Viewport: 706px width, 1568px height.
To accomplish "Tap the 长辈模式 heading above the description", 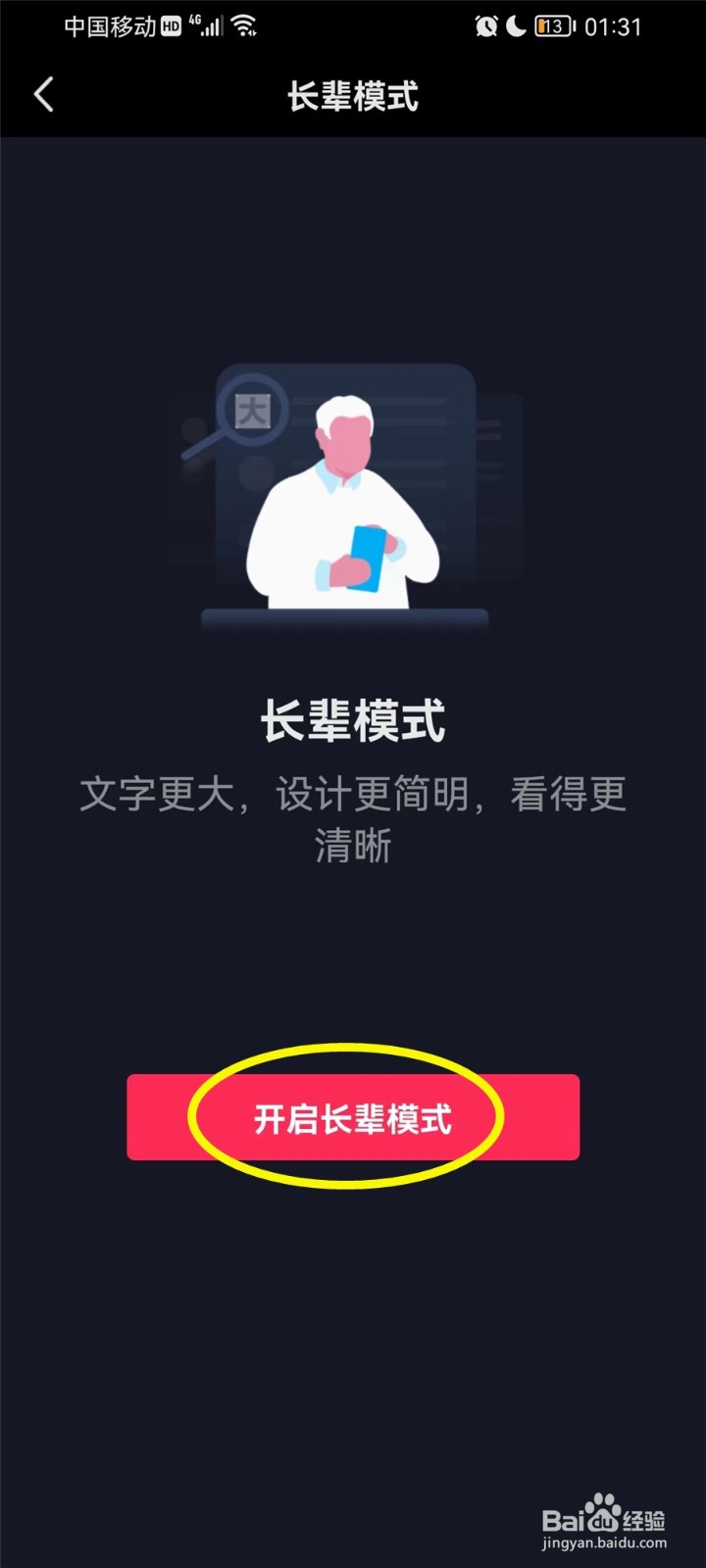I will pos(351,720).
